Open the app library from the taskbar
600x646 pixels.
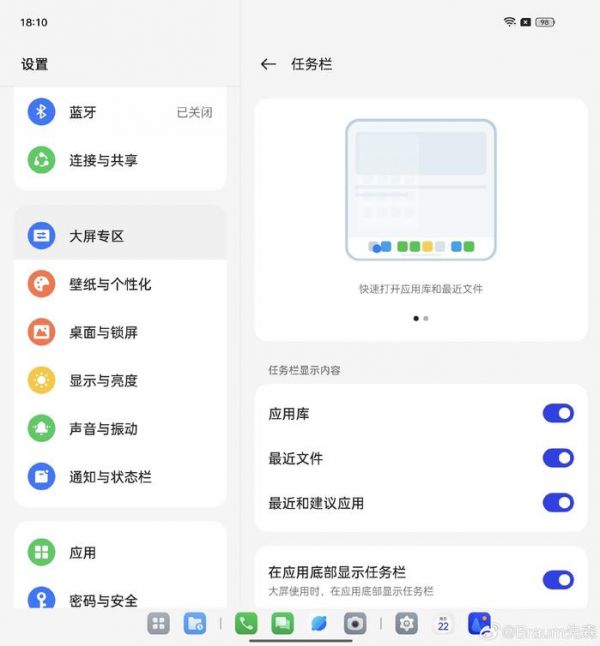158,624
